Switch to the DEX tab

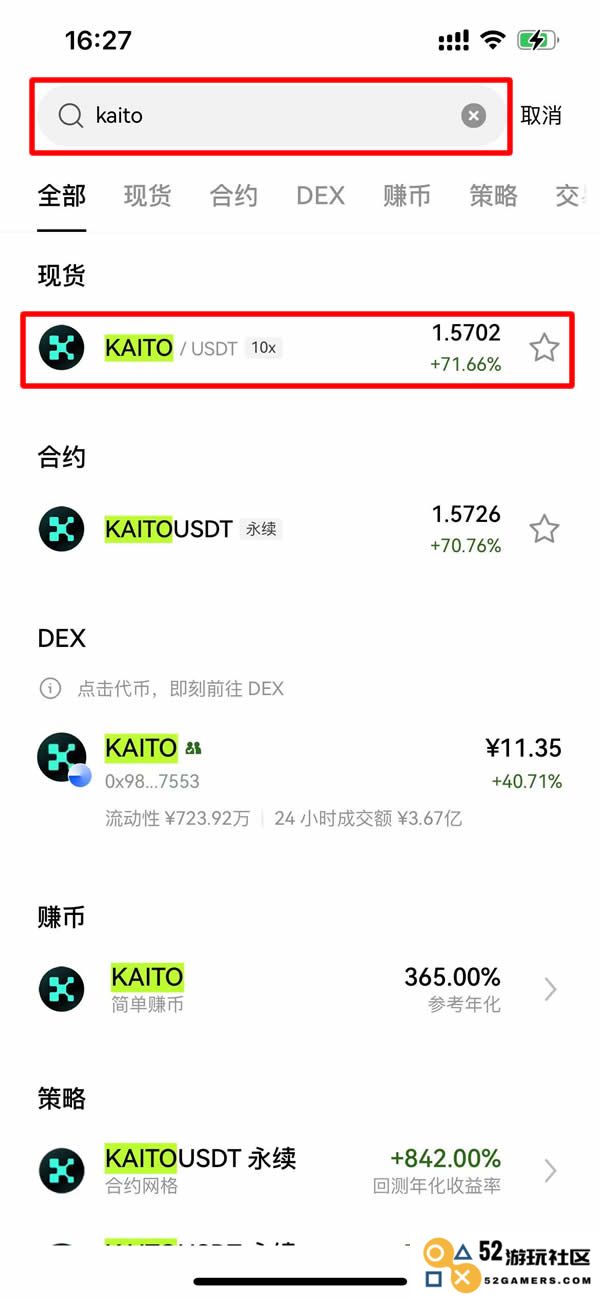coord(320,196)
